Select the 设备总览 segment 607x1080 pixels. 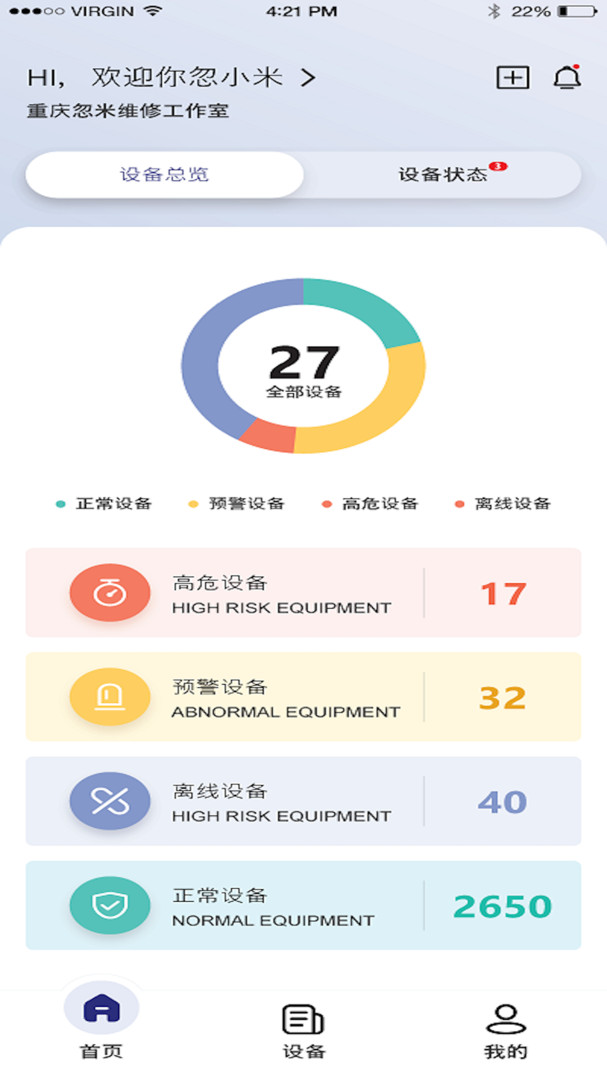(165, 175)
